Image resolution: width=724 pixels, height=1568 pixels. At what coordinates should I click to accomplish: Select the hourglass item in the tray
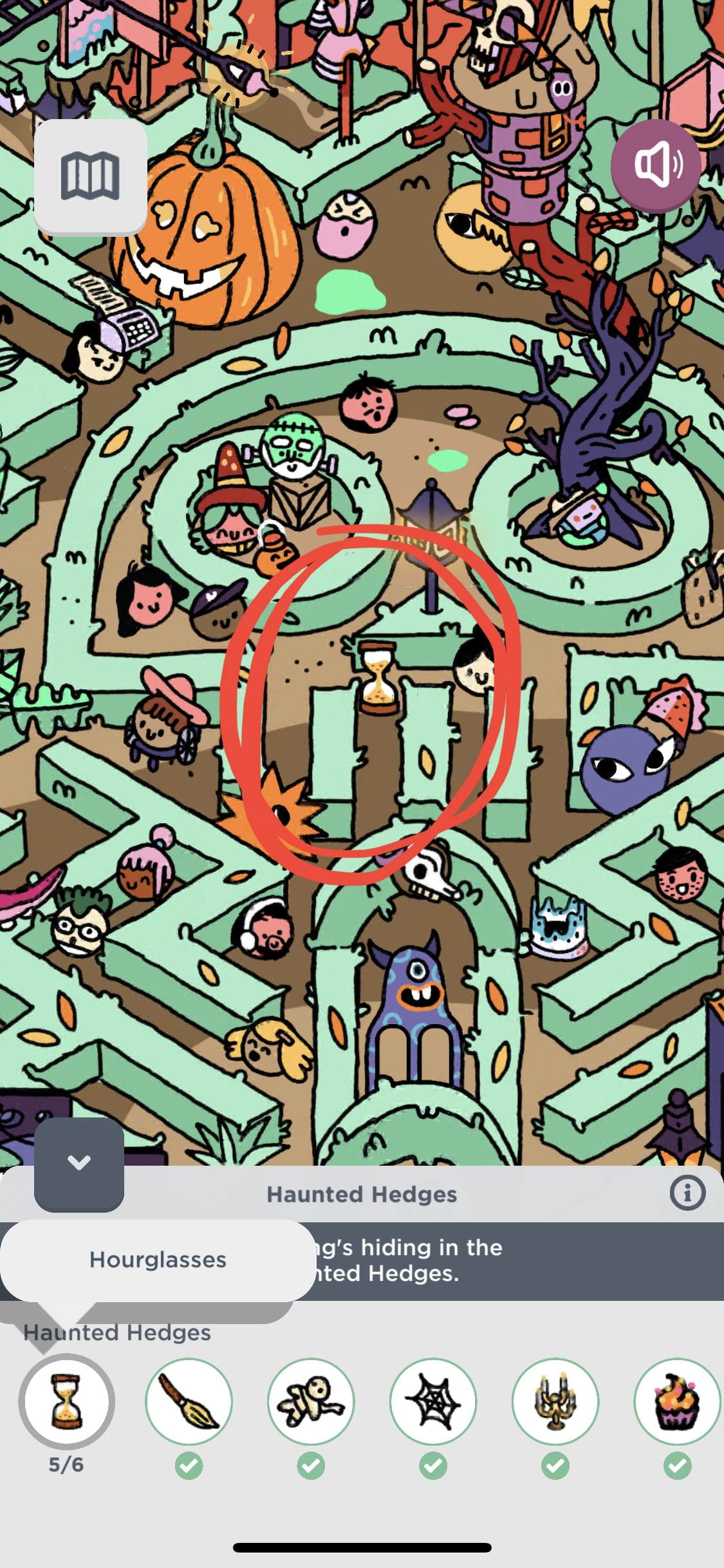(66, 1401)
